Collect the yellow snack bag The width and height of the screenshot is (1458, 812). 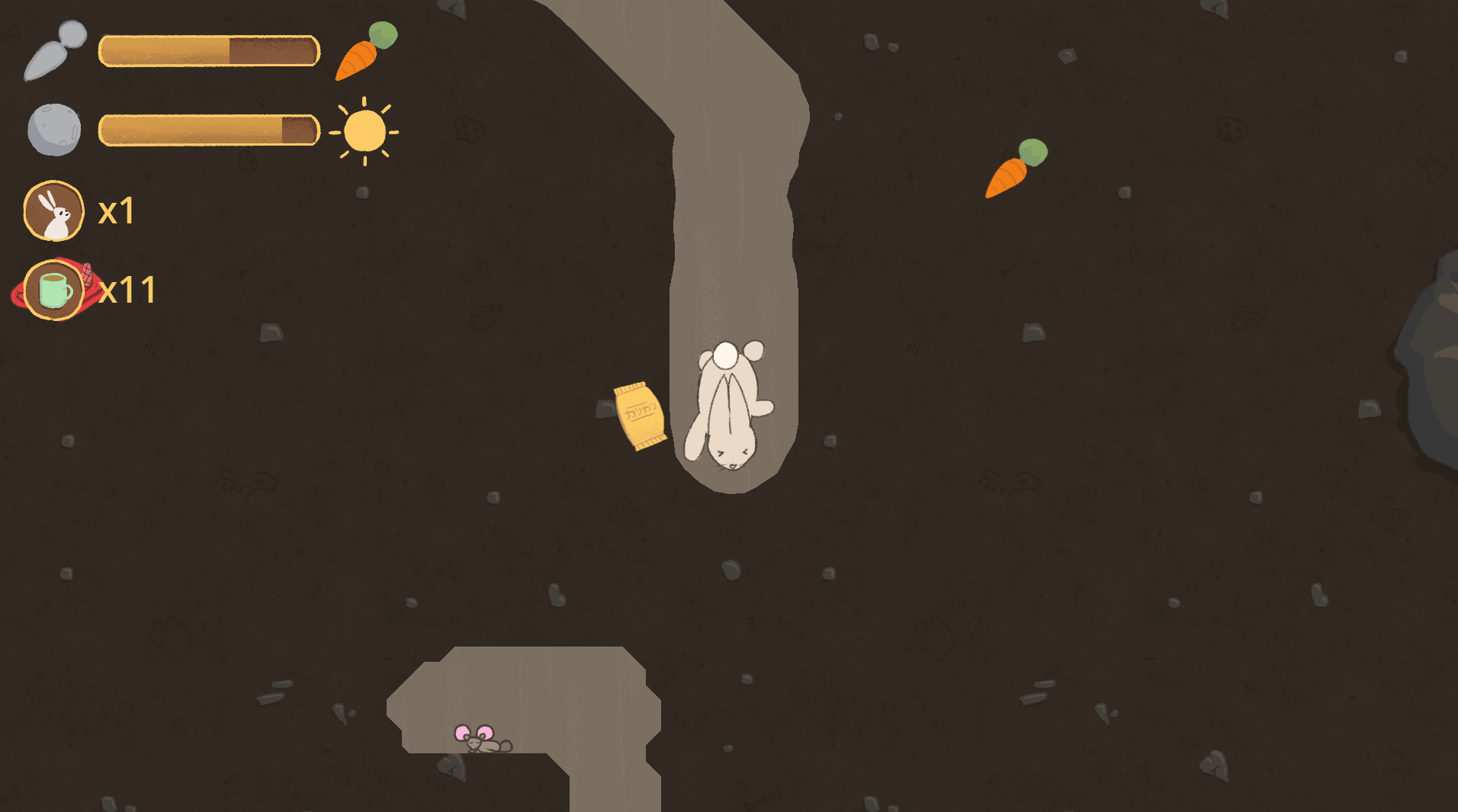point(640,416)
